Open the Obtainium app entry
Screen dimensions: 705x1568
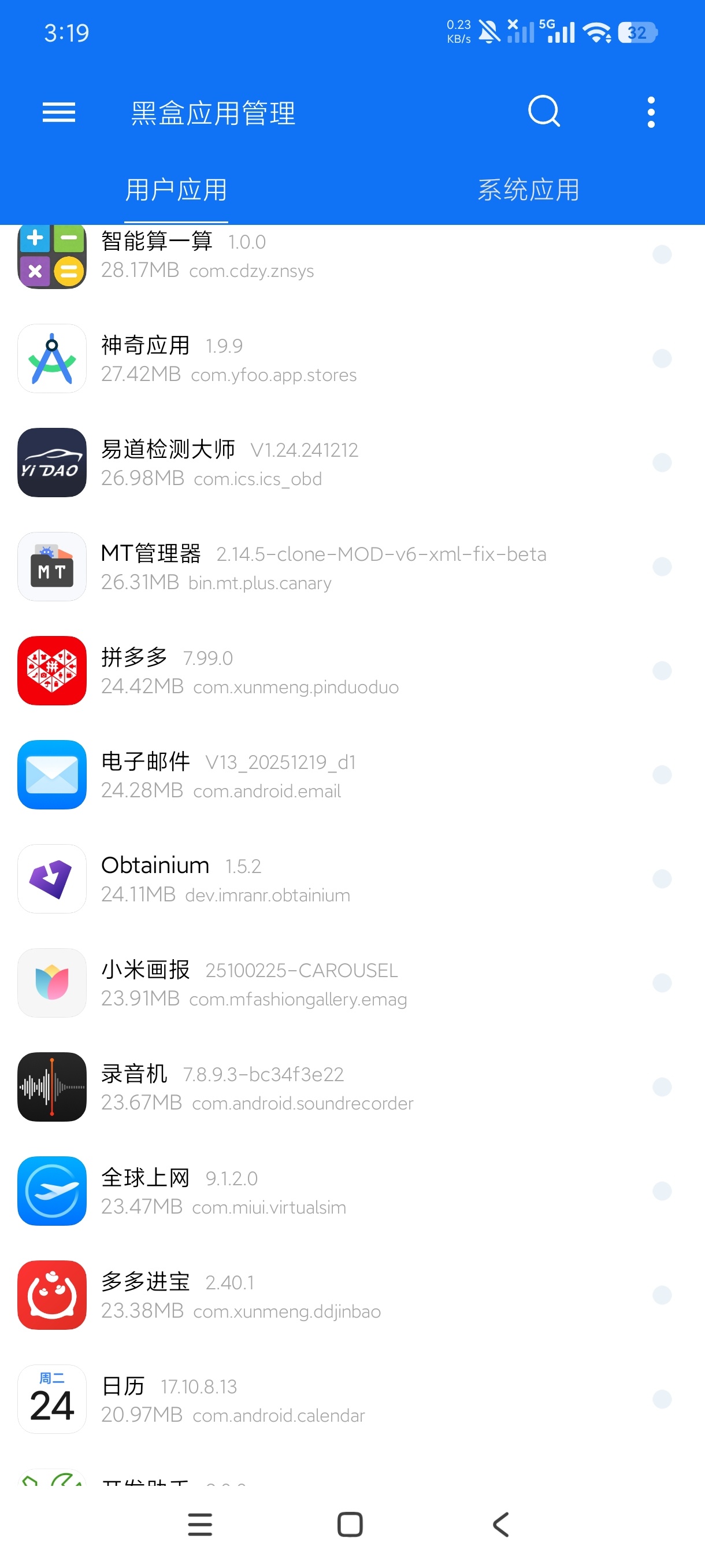pyautogui.click(x=352, y=879)
